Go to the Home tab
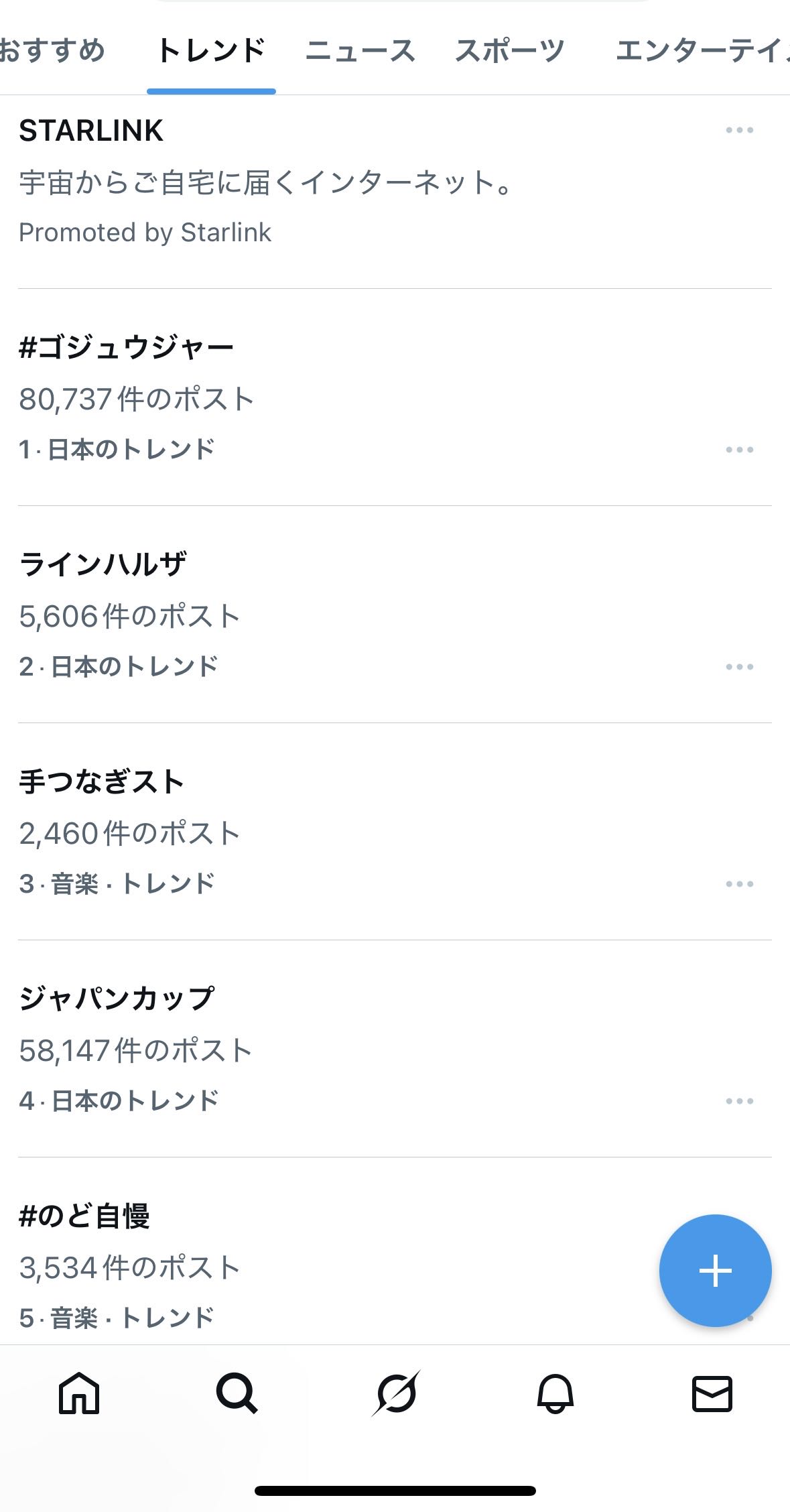Image resolution: width=790 pixels, height=1512 pixels. [79, 1394]
